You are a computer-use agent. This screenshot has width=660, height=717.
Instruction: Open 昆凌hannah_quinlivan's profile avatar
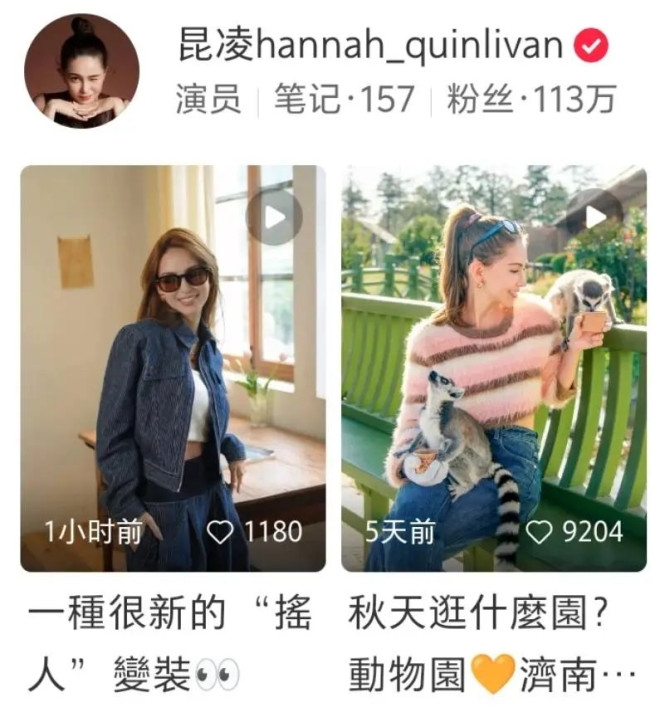coord(81,72)
